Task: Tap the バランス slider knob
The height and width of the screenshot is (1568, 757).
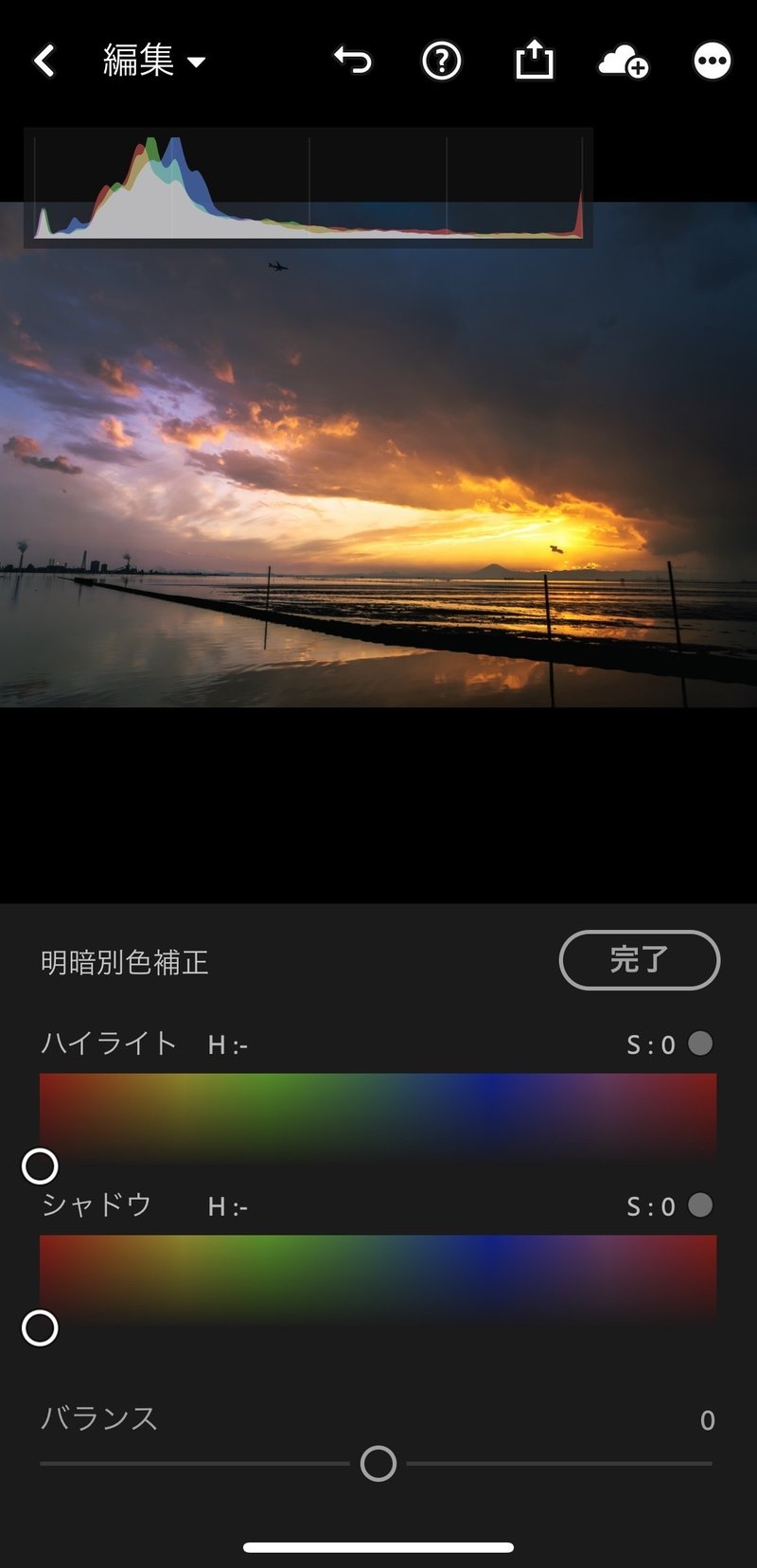Action: pos(378,1462)
